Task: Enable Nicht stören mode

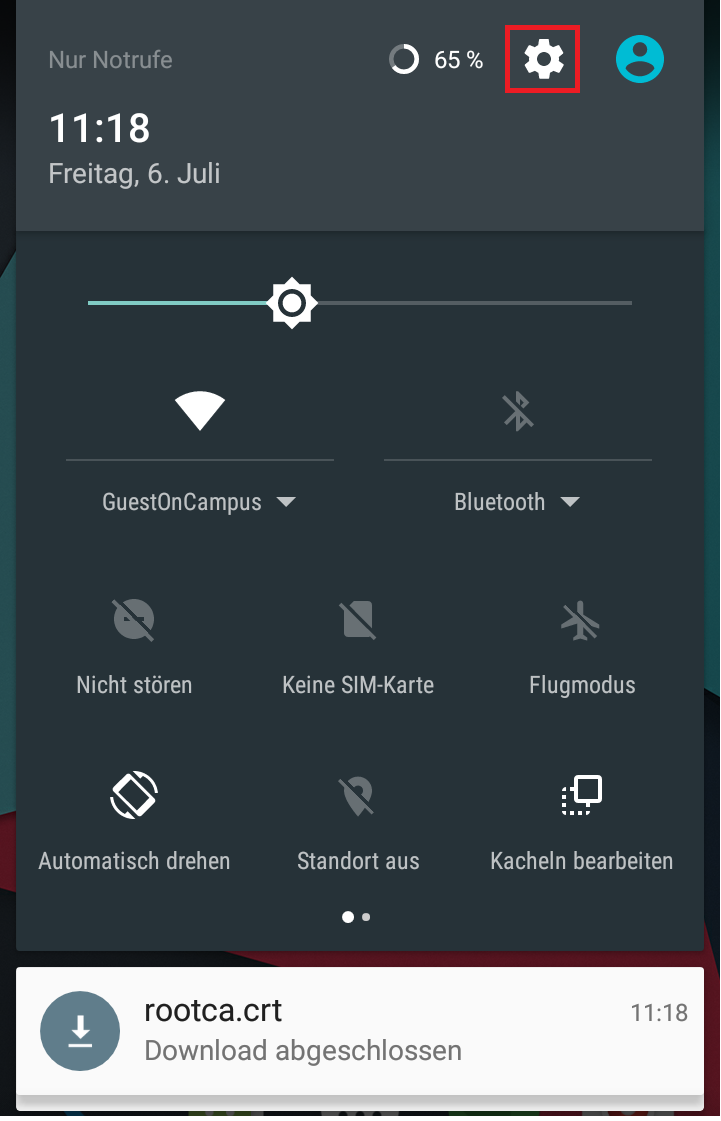Action: coord(134,621)
